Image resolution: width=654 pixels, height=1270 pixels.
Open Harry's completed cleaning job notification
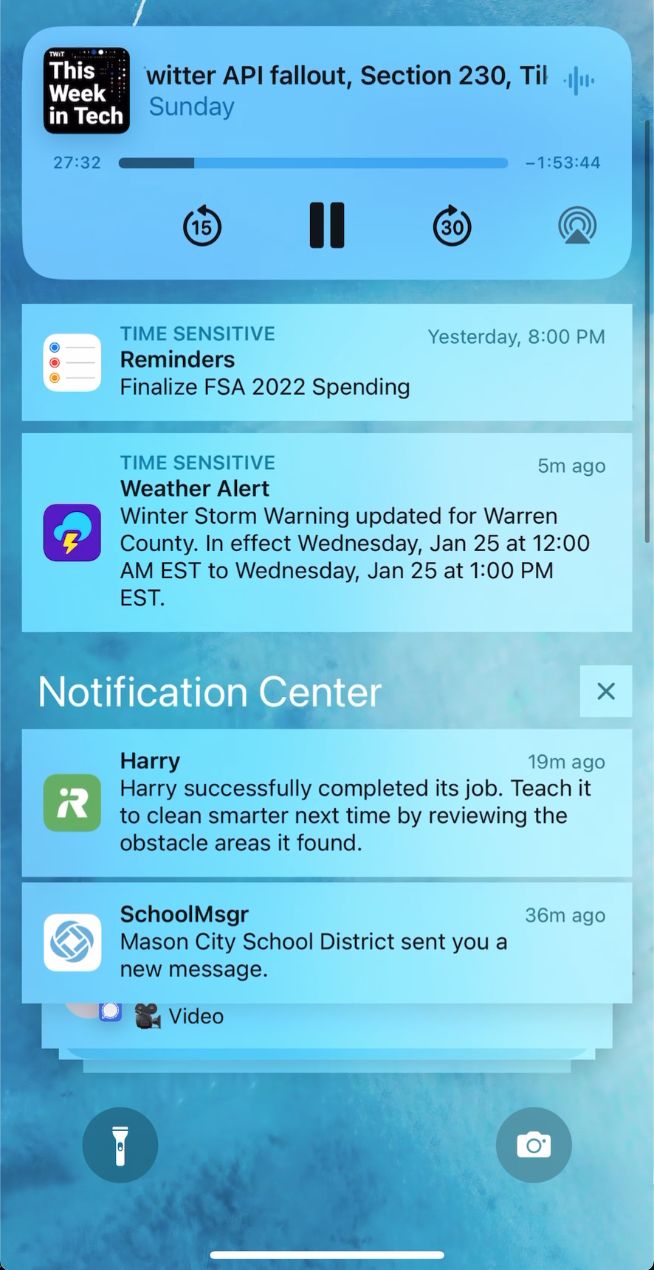[x=326, y=802]
